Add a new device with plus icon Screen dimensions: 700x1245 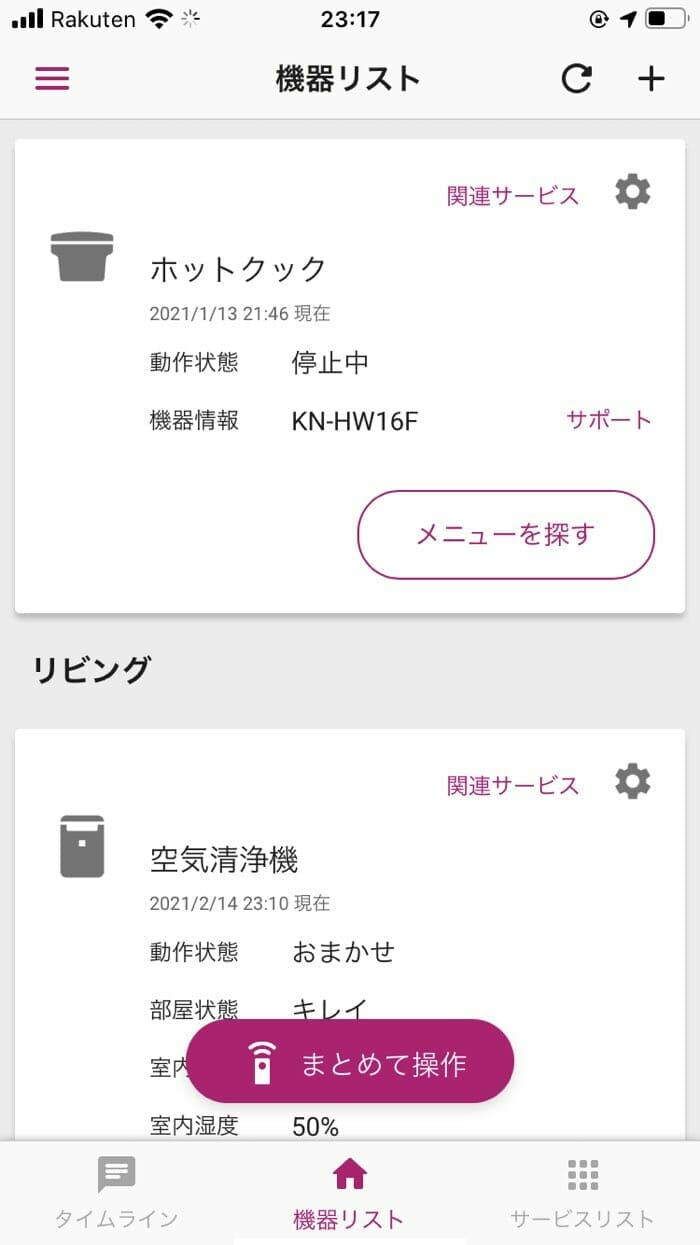[x=651, y=78]
